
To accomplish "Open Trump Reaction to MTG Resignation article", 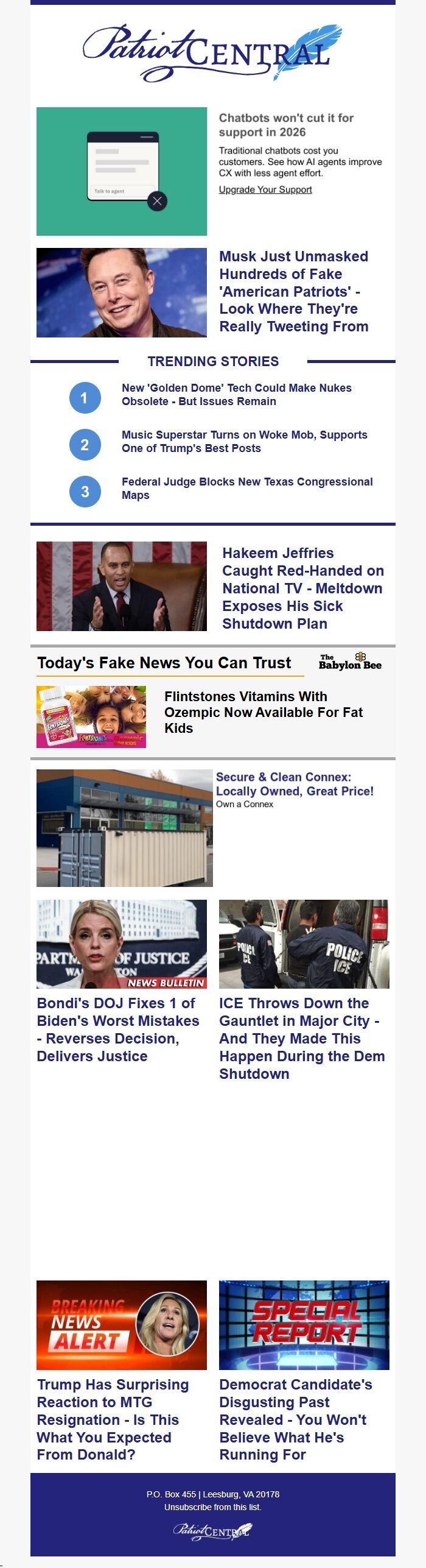I will [x=113, y=1419].
